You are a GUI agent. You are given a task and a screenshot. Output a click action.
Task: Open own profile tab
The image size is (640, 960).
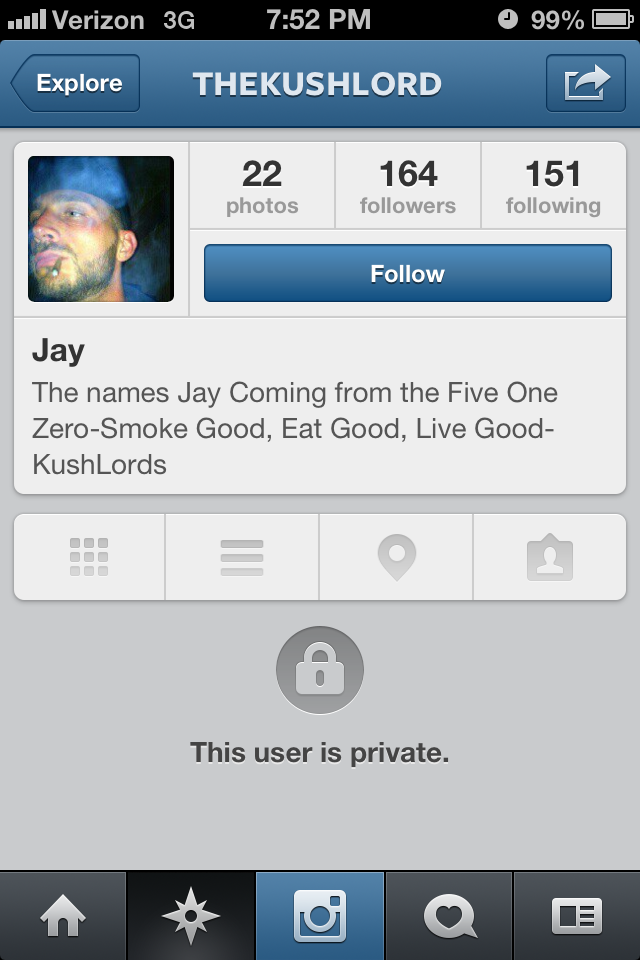pos(577,916)
